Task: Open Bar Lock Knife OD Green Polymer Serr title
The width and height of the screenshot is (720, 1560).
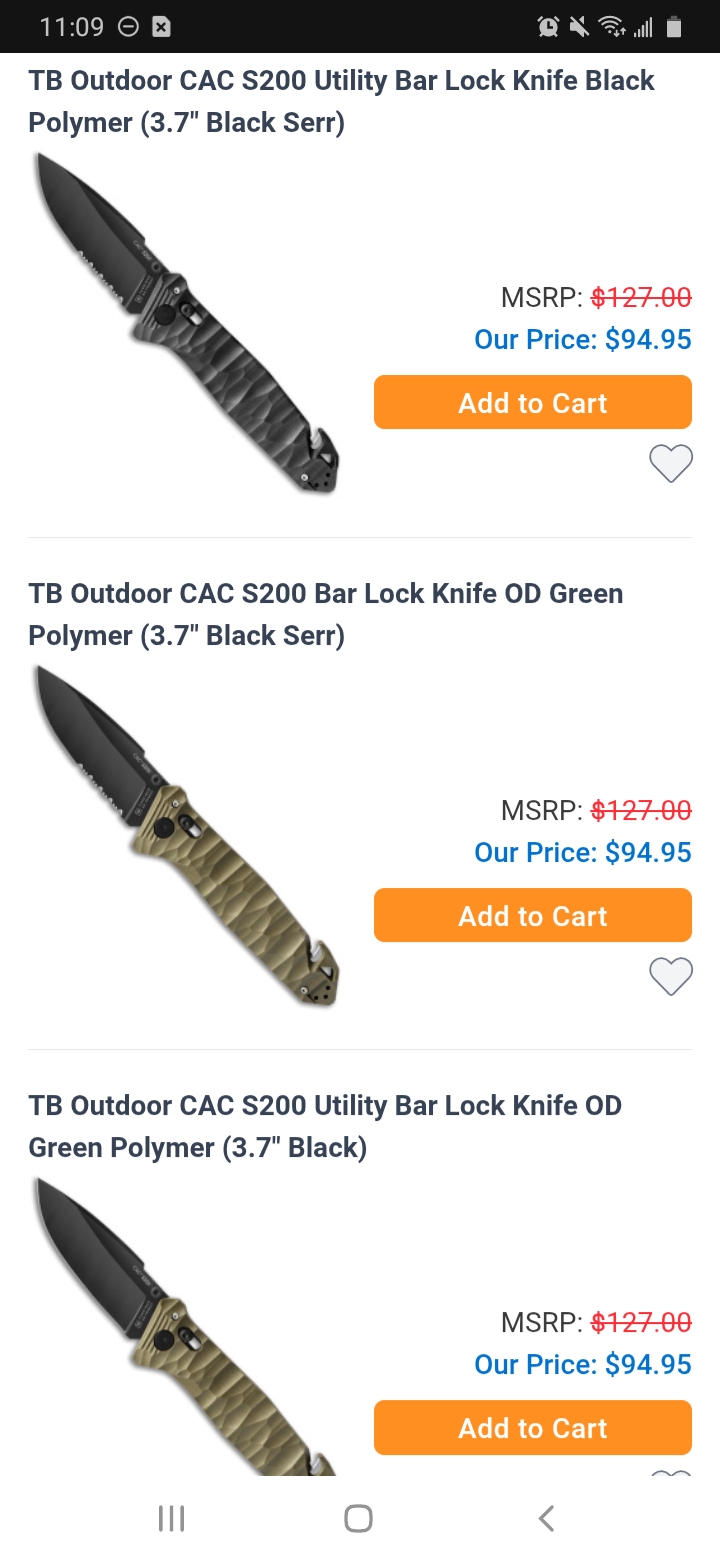Action: coord(326,614)
